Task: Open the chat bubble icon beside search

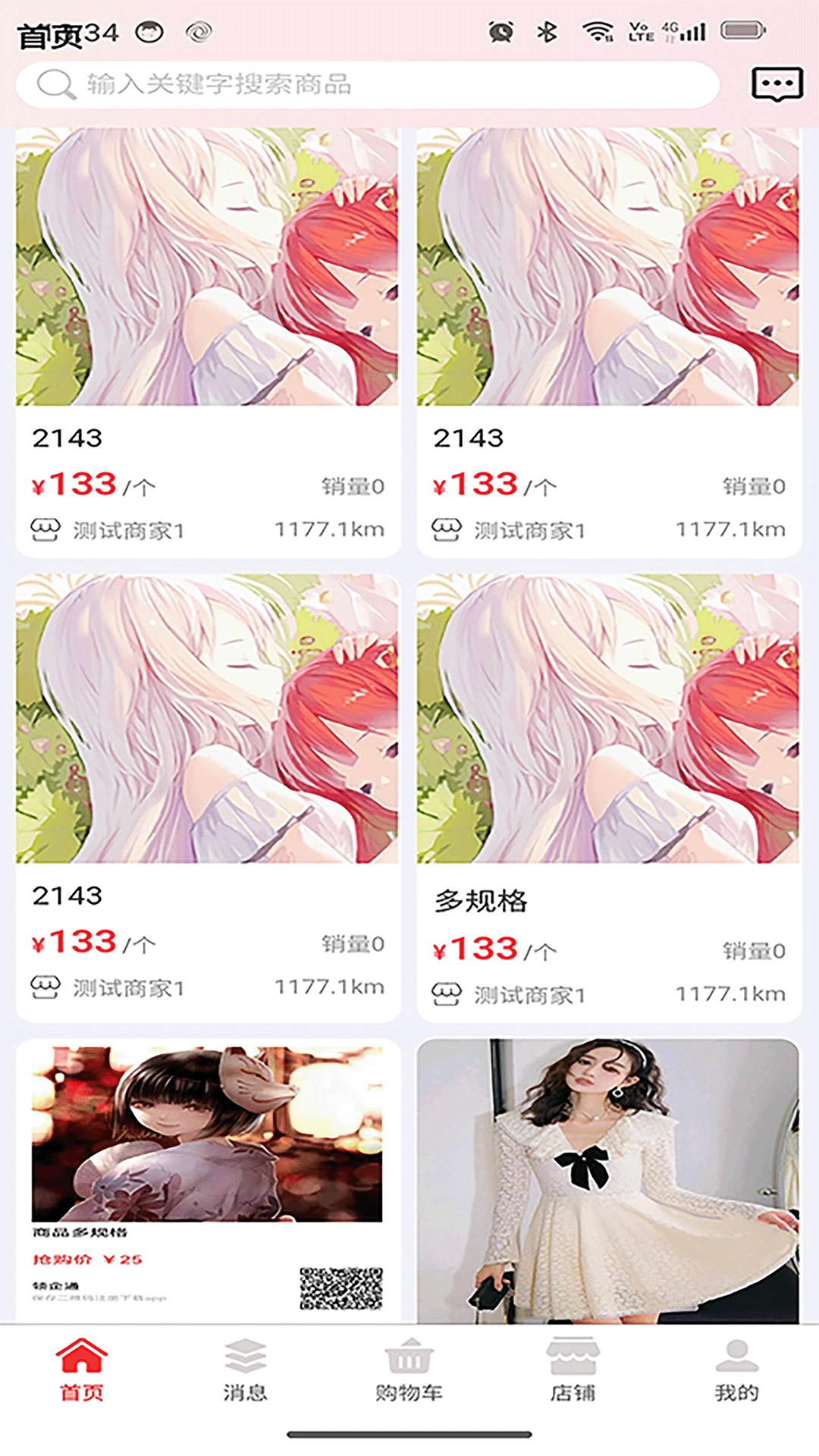Action: click(777, 84)
